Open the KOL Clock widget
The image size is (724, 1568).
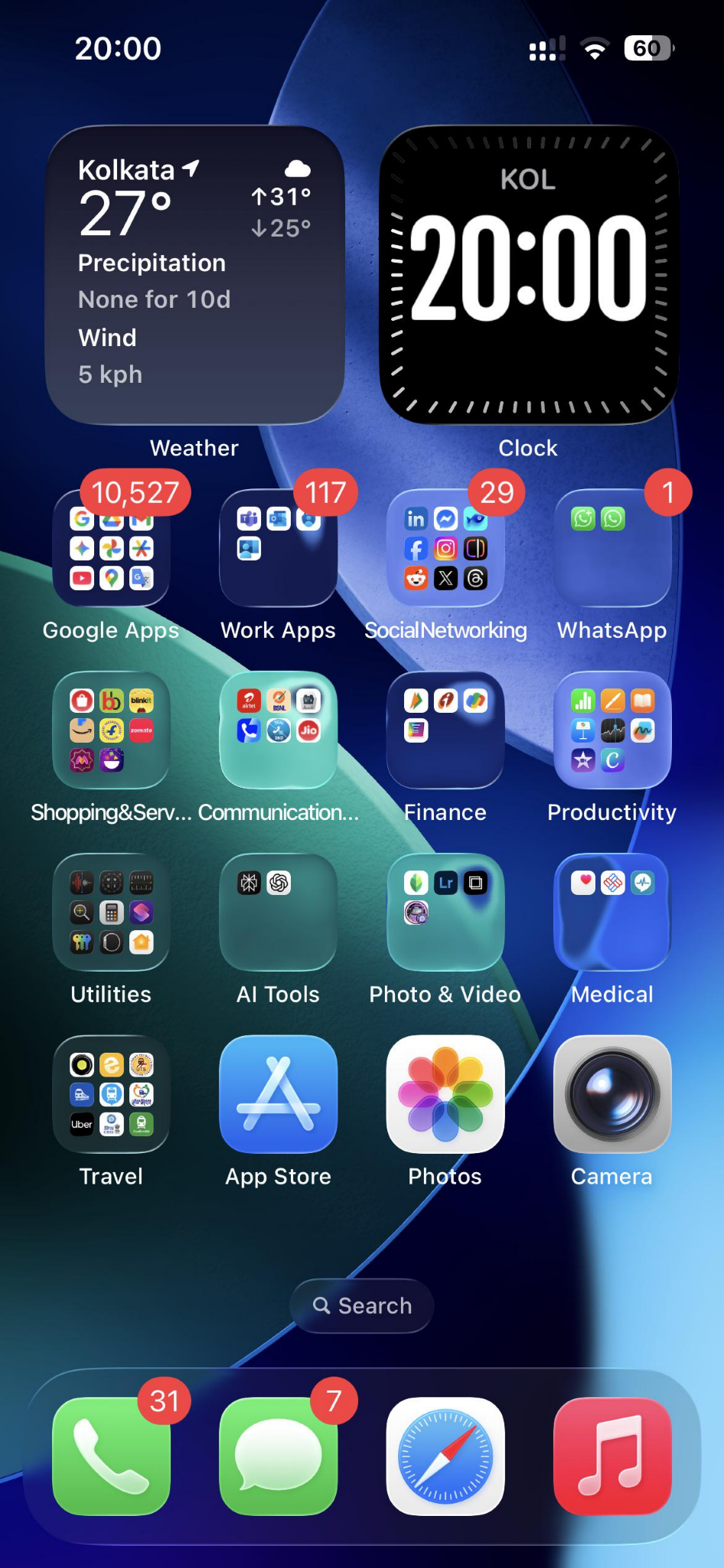point(528,276)
